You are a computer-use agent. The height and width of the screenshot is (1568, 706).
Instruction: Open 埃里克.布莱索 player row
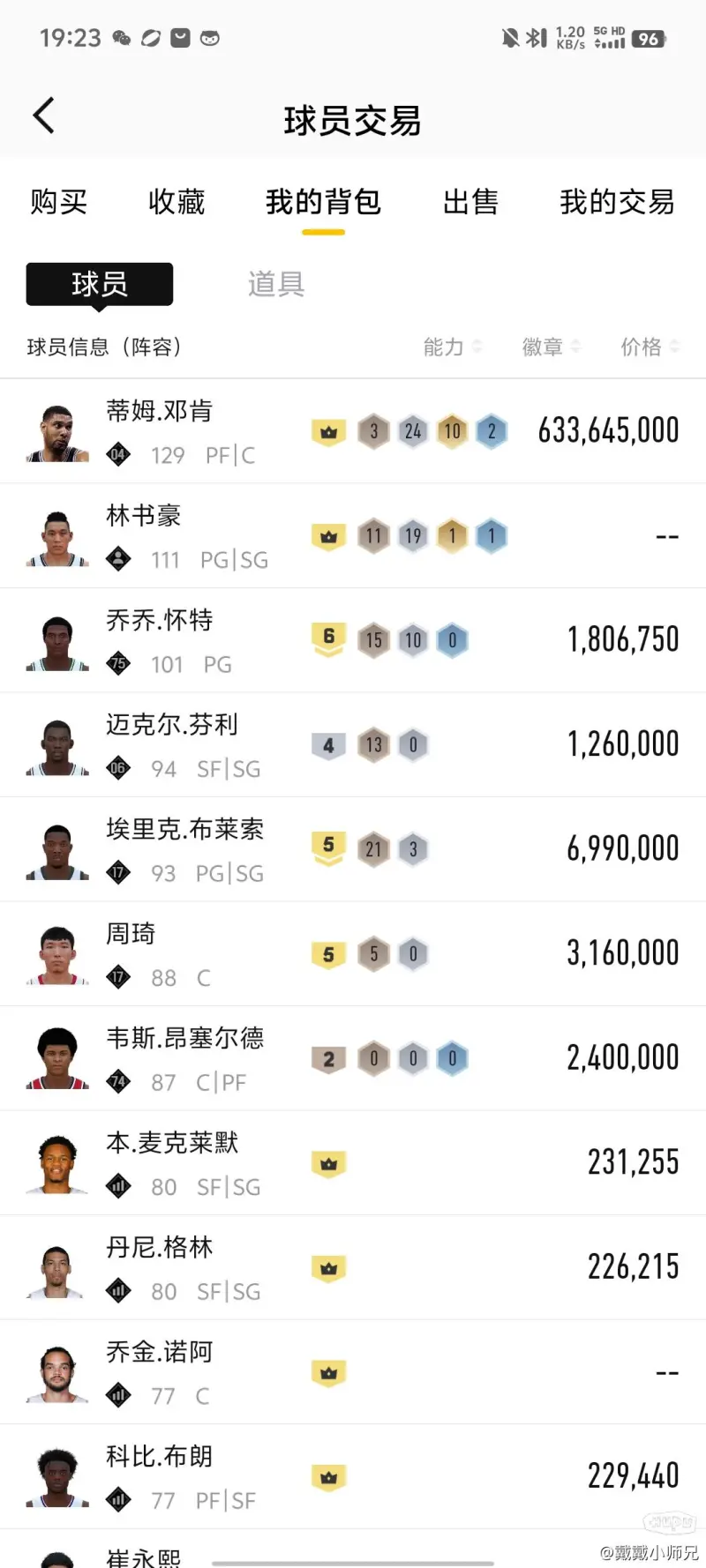[x=353, y=849]
